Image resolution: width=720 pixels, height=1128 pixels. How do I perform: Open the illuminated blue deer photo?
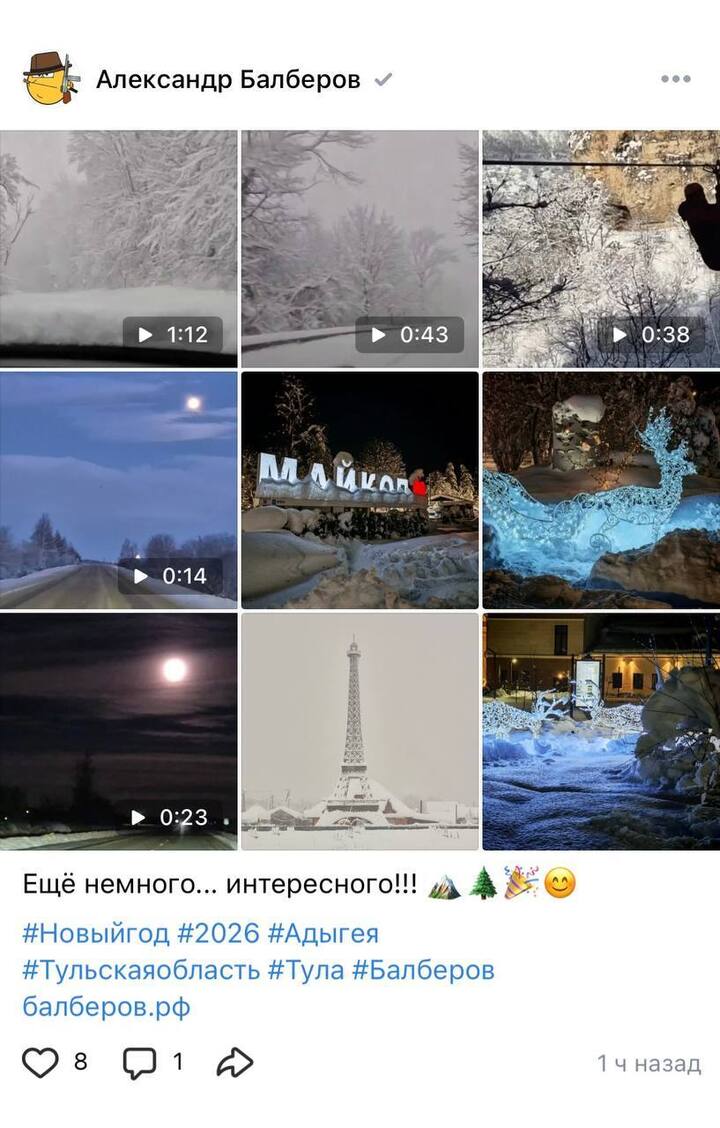tap(600, 490)
